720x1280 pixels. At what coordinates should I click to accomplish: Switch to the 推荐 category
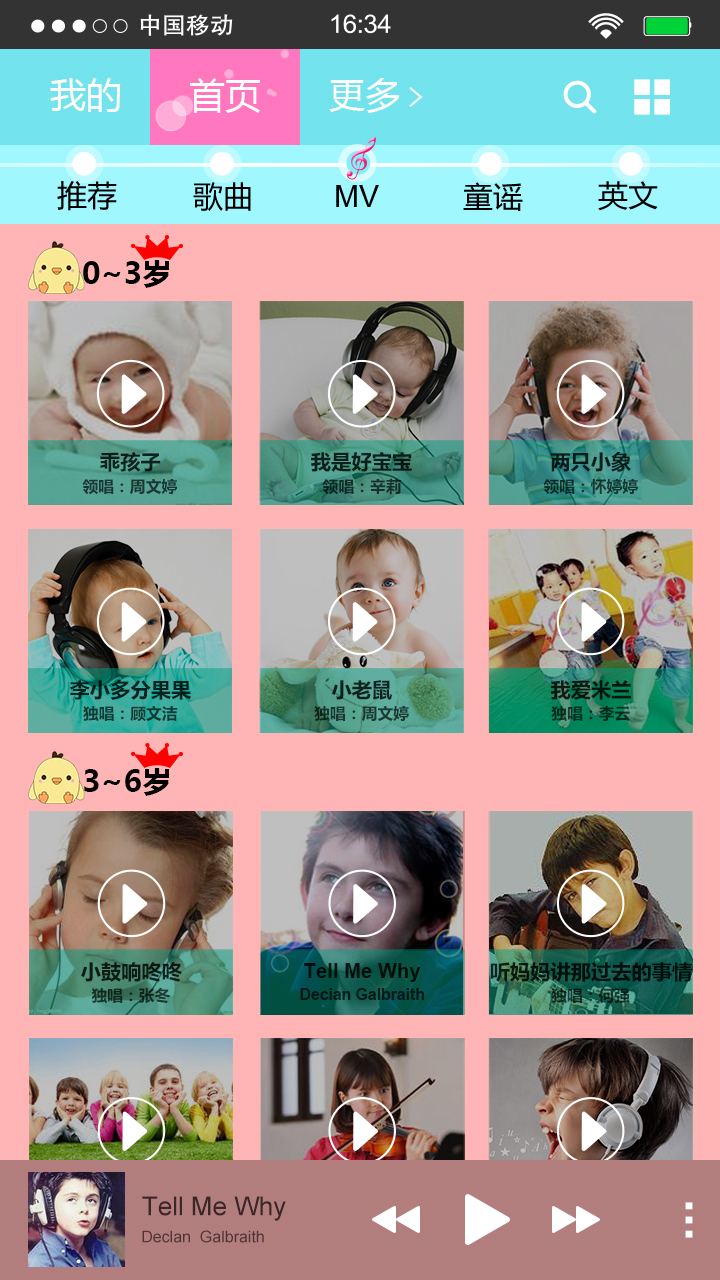(87, 196)
